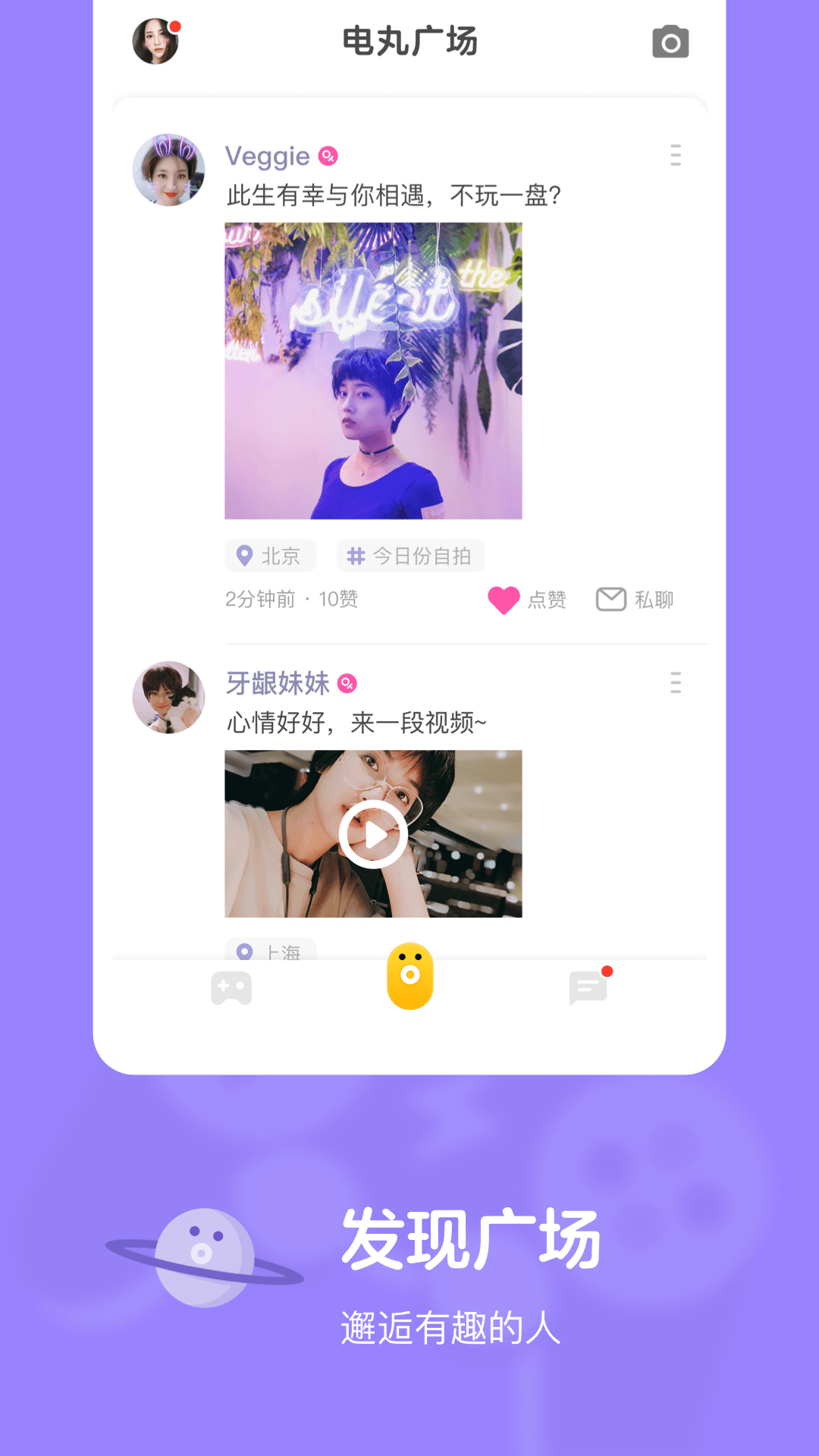The width and height of the screenshot is (819, 1456).
Task: Click the 点赞 like button
Action: (545, 600)
